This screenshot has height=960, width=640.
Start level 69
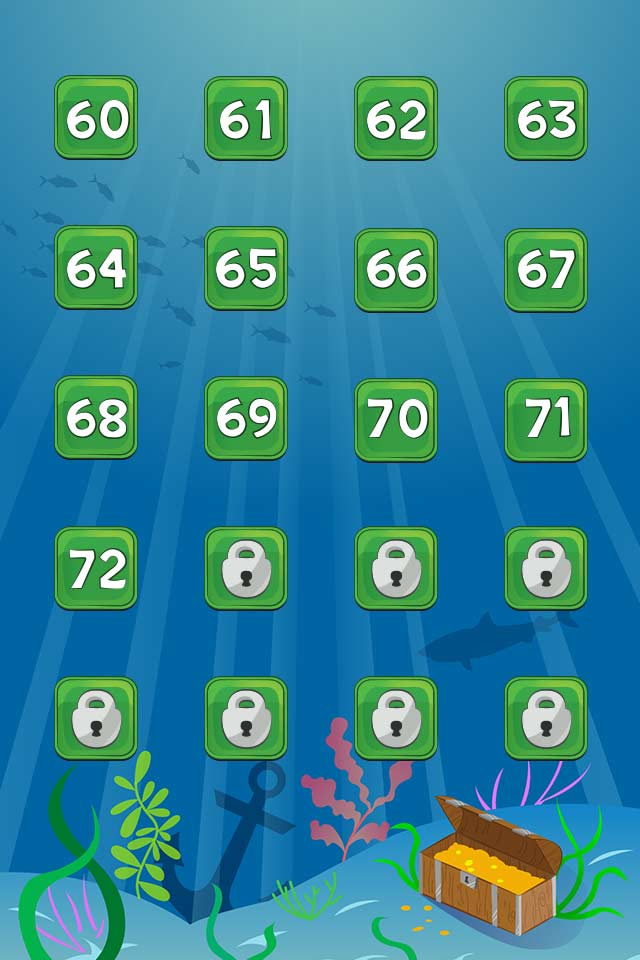246,418
